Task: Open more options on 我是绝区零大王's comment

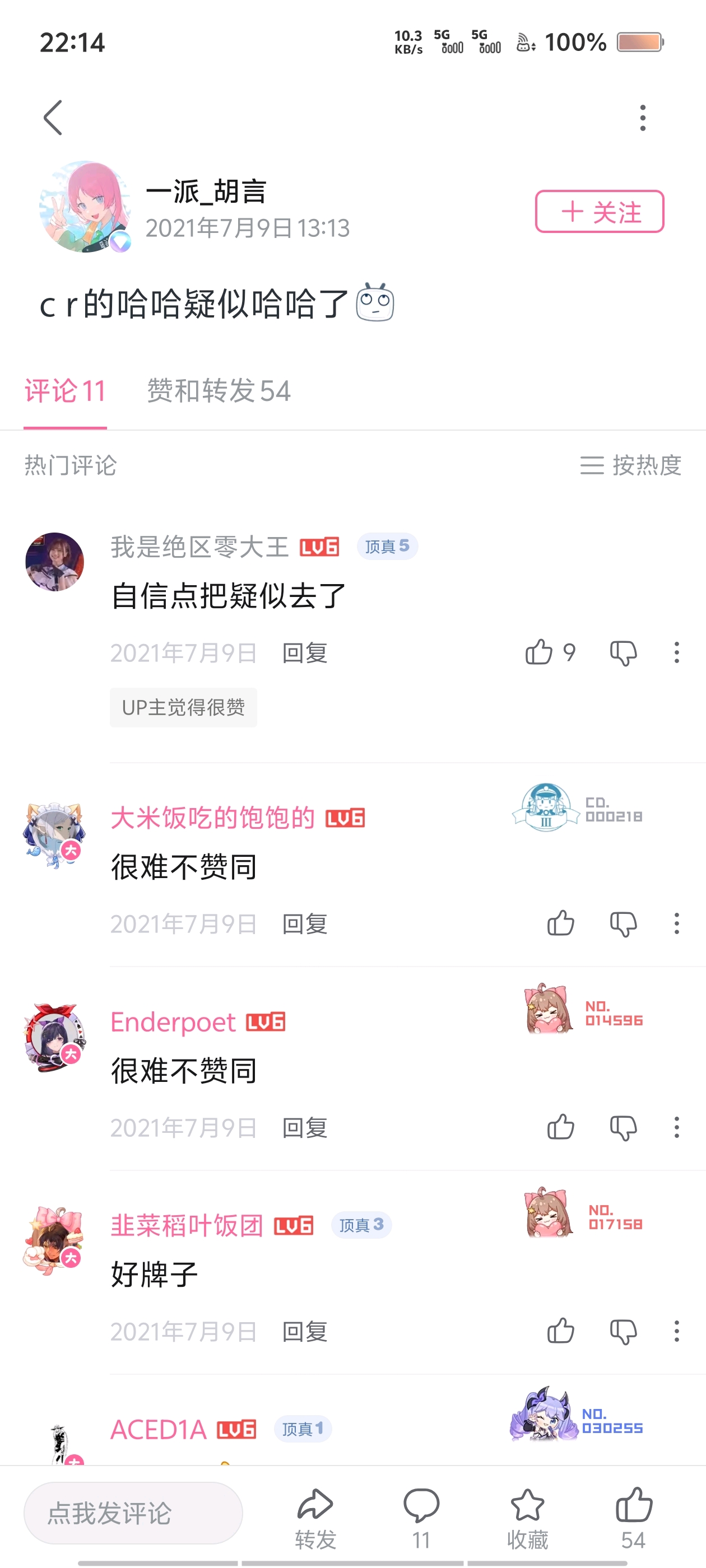Action: (676, 652)
